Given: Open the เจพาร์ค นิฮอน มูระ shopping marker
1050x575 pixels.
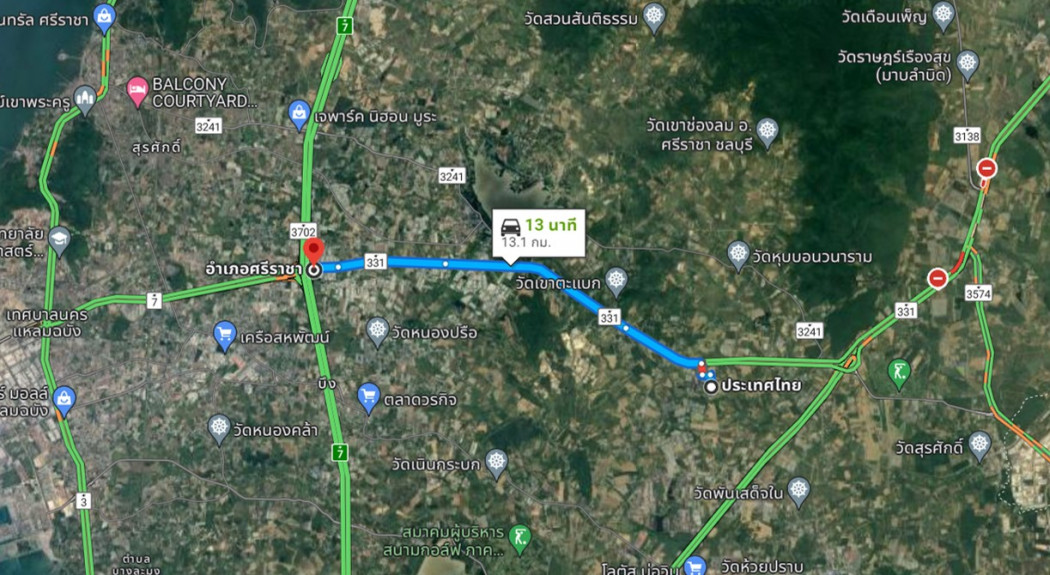Looking at the screenshot, I should pos(298,115).
